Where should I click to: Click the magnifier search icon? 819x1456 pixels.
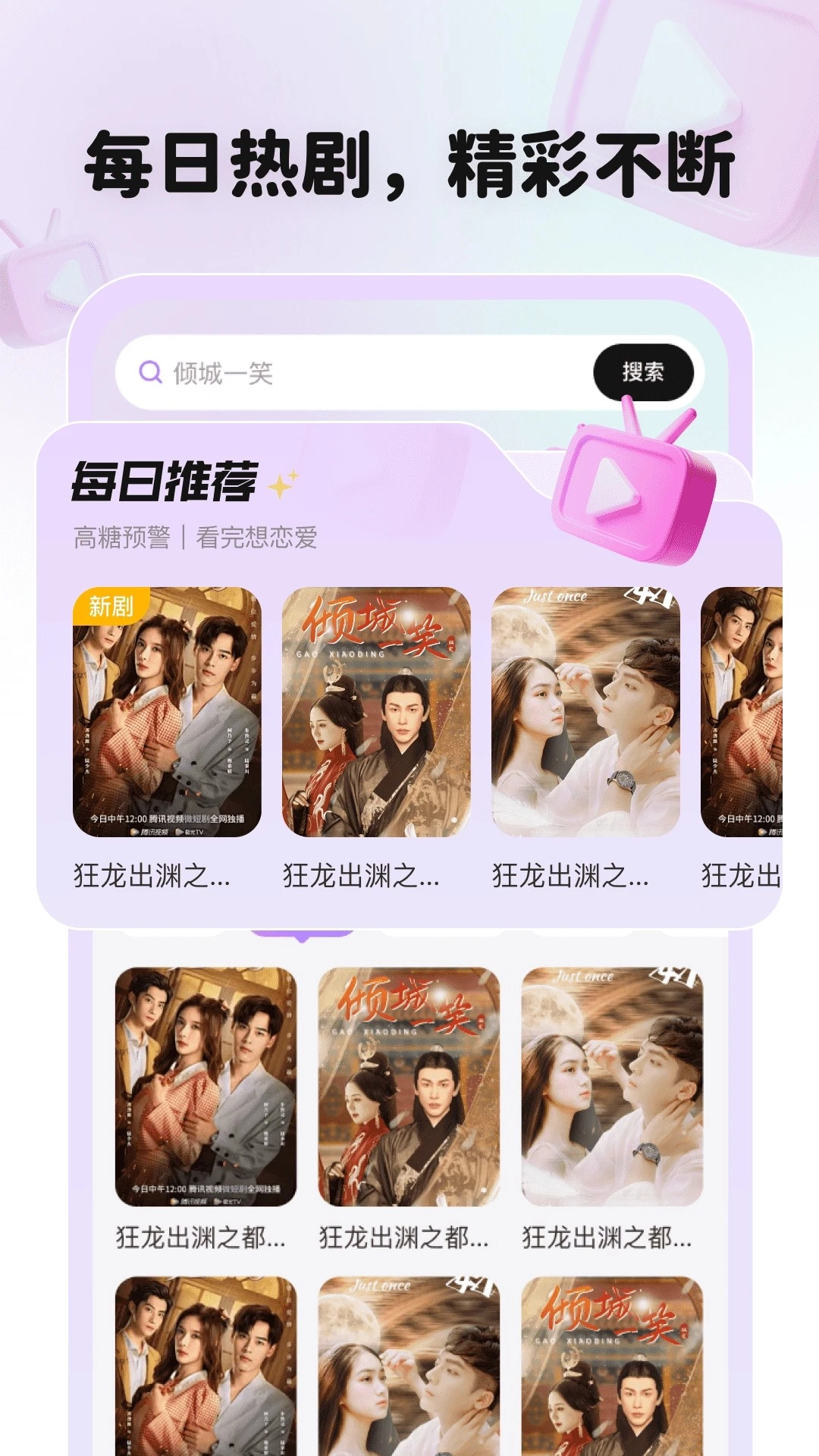click(x=149, y=372)
